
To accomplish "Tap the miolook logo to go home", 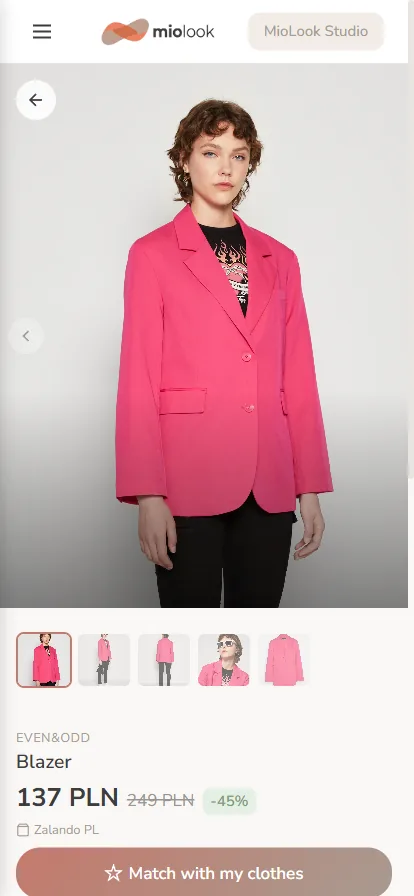I will (158, 31).
